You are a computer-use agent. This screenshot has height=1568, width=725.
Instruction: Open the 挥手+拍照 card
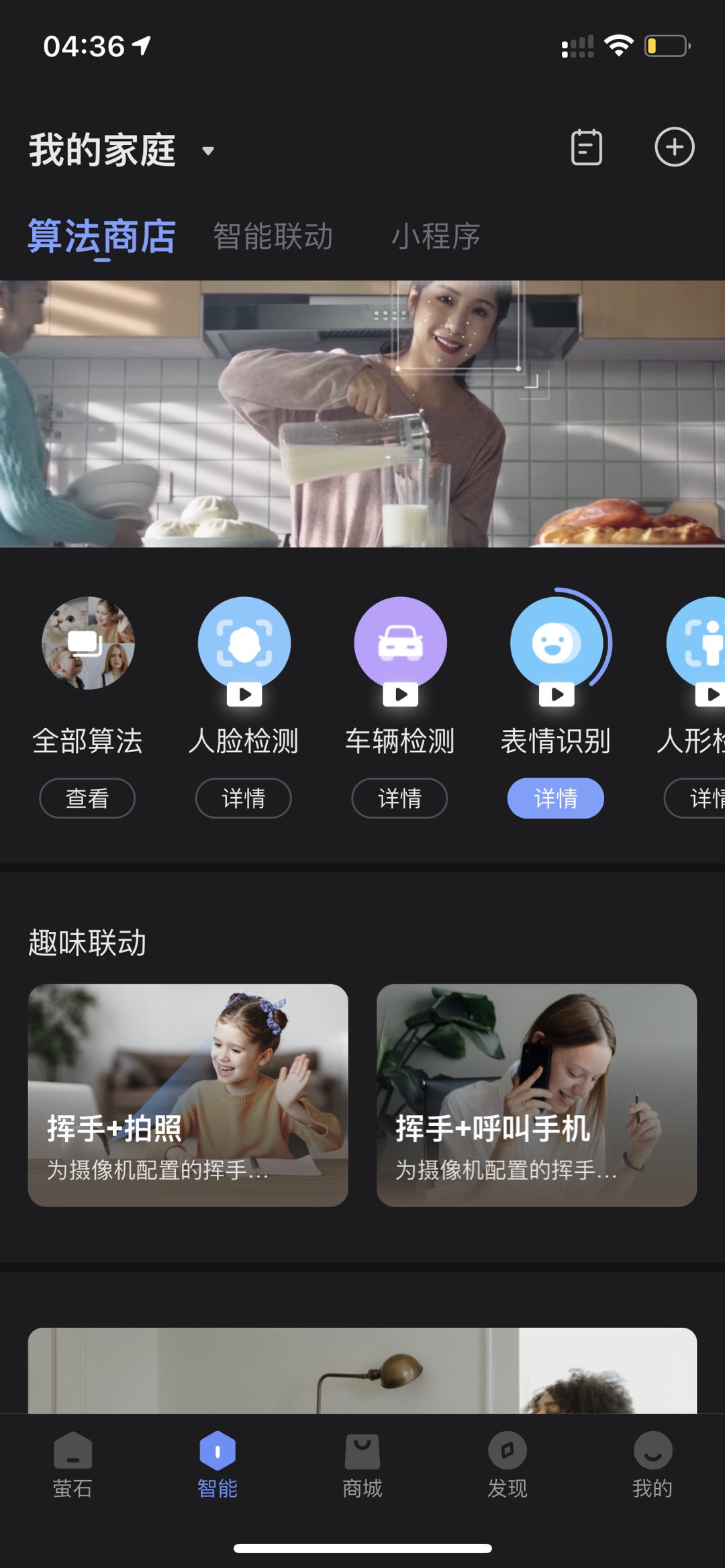pos(188,1095)
